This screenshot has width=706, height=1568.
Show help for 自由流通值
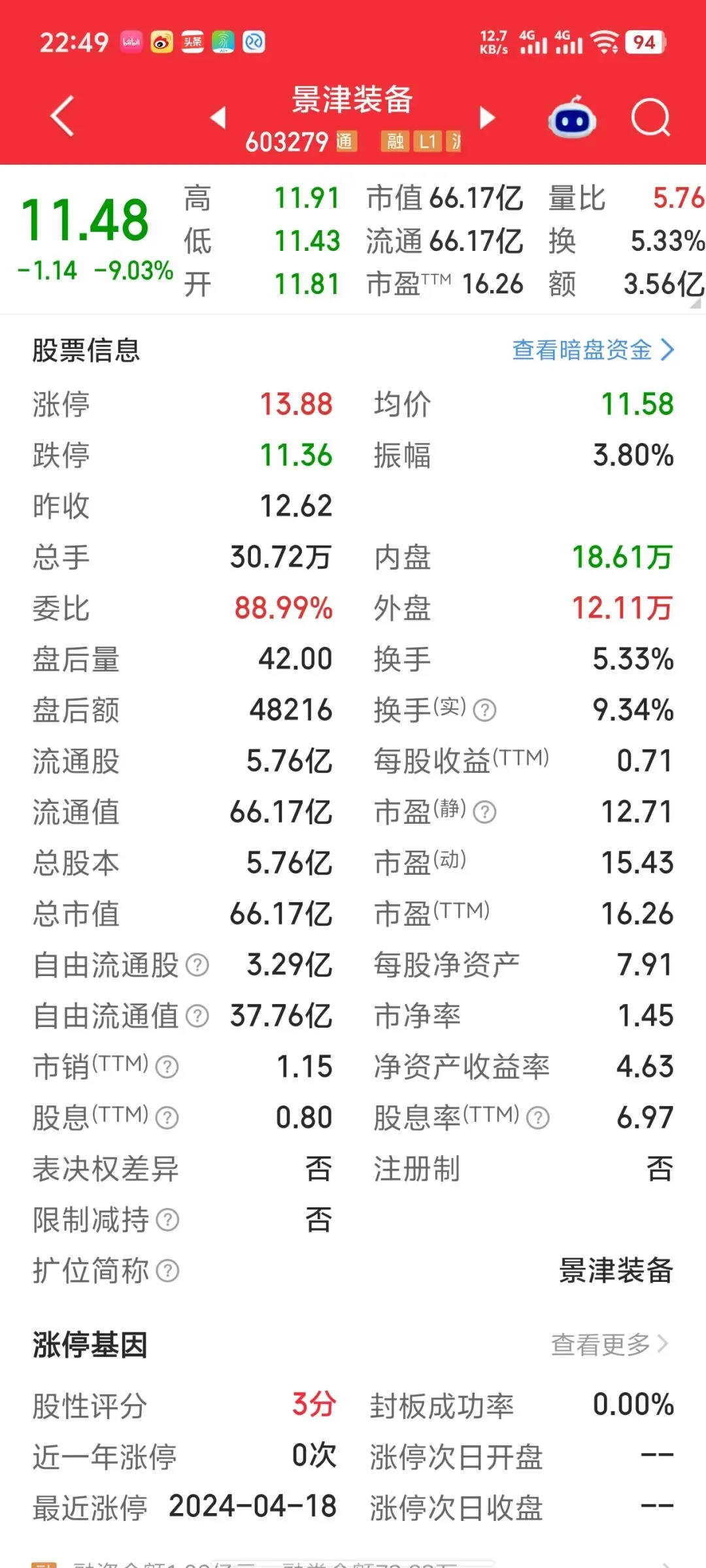197,1016
